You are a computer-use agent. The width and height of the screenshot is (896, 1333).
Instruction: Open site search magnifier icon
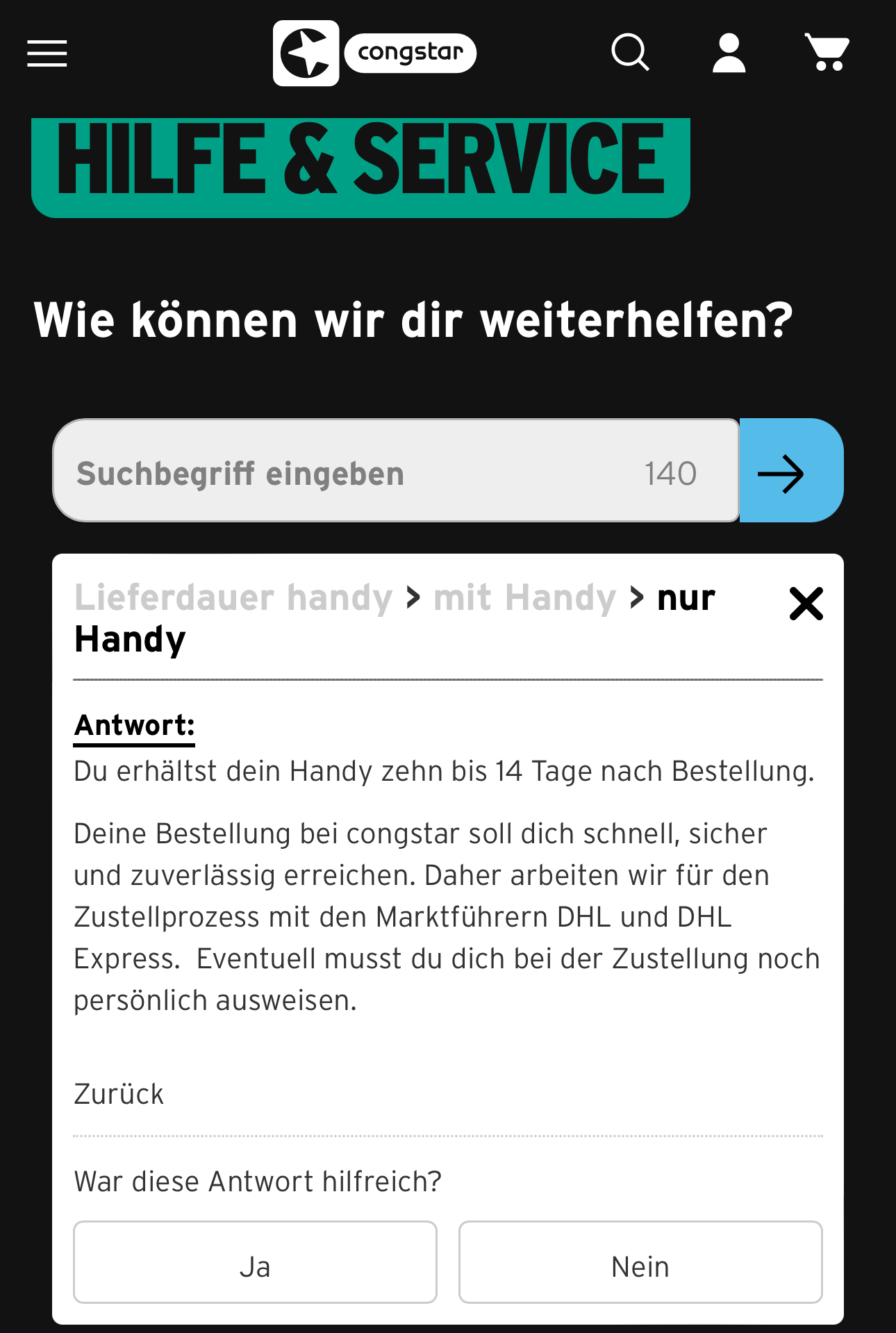[x=630, y=53]
